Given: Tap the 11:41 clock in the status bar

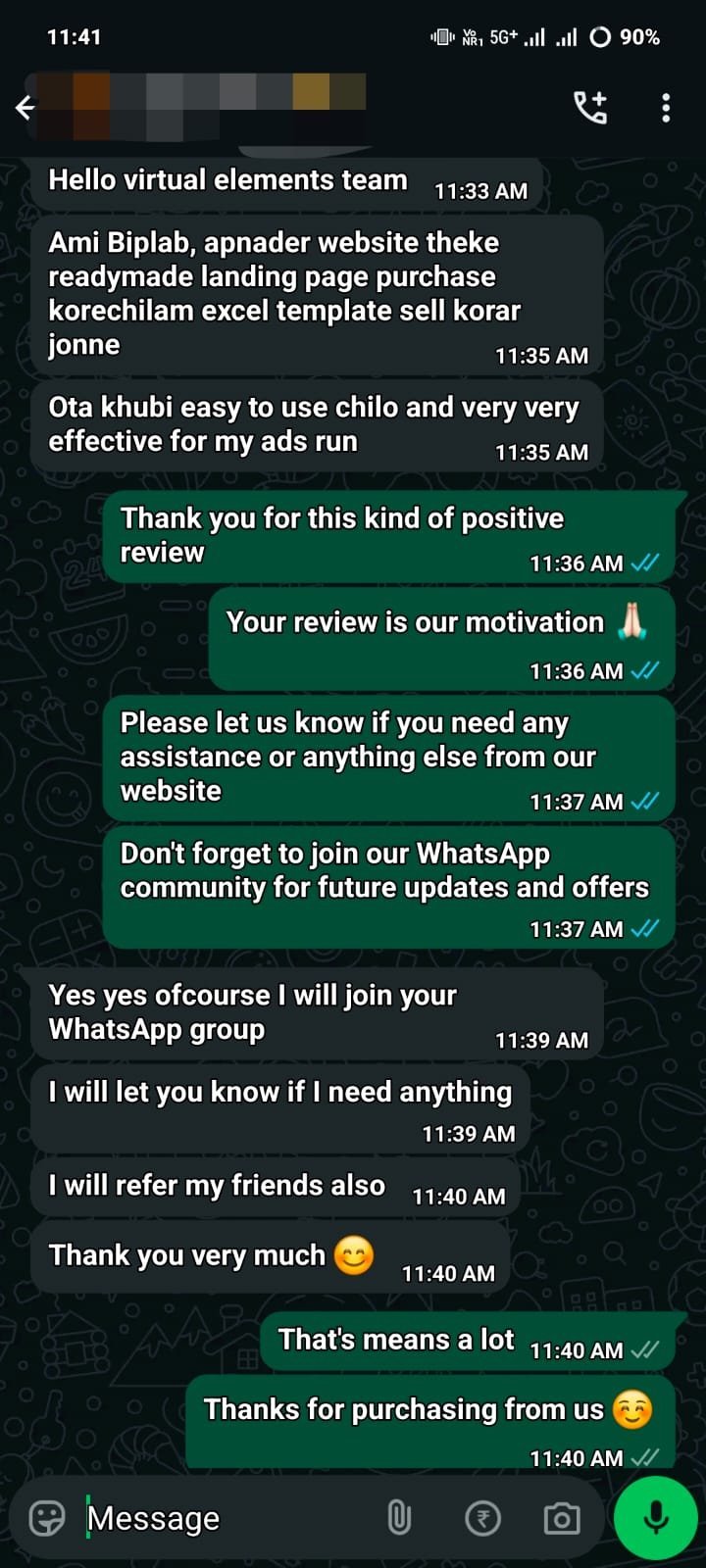Looking at the screenshot, I should click(70, 36).
